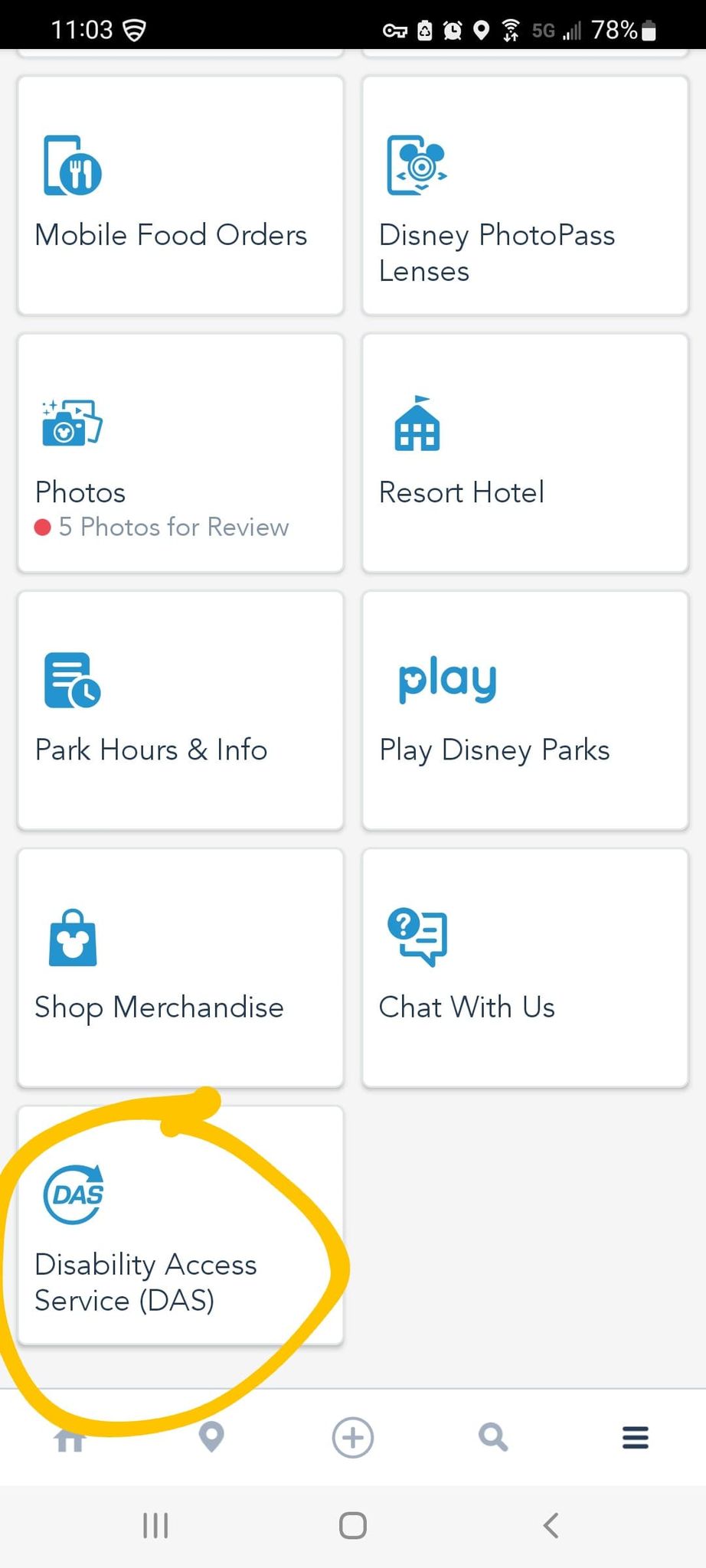
Task: View Photos for review
Action: coord(181,453)
